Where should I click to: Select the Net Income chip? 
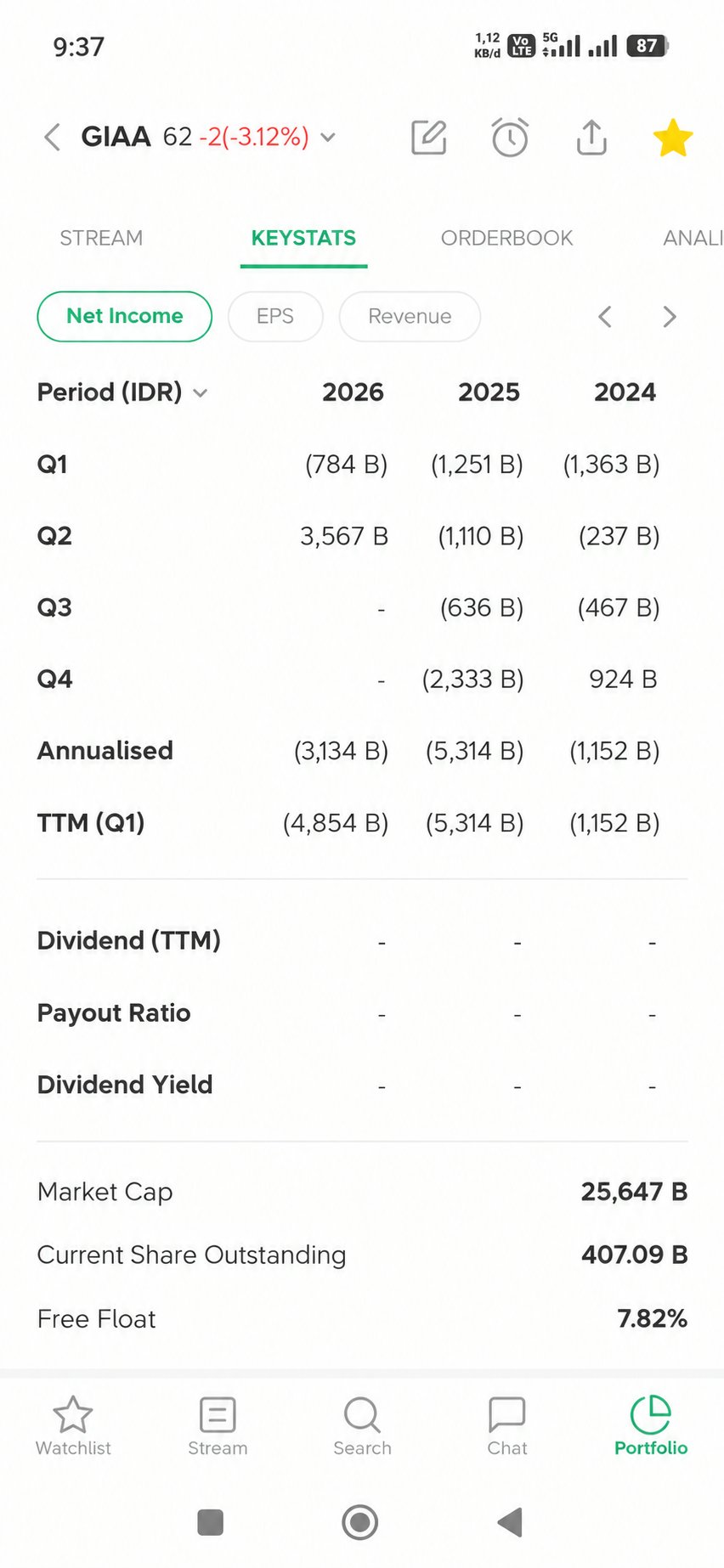click(125, 316)
